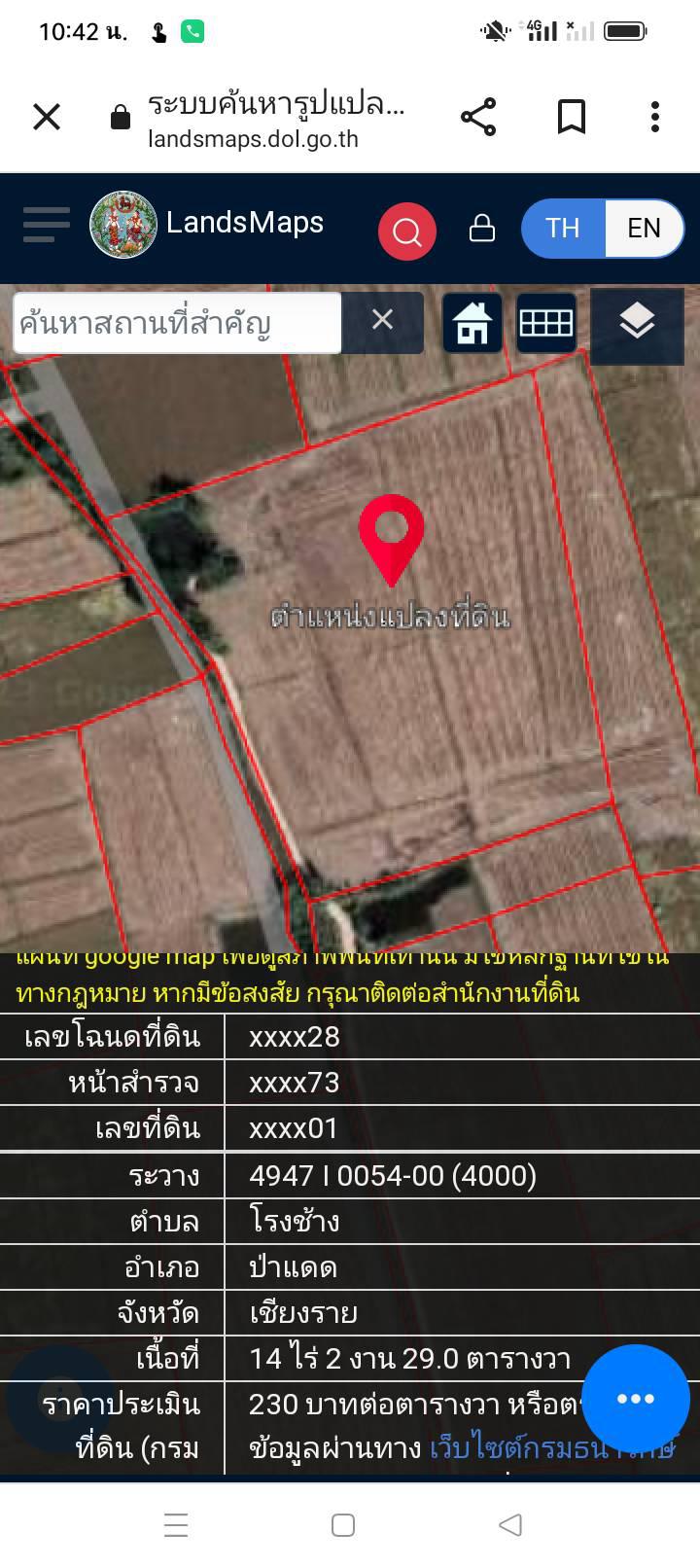This screenshot has width=700, height=1568.
Task: Tap the system home square button
Action: point(343,1524)
